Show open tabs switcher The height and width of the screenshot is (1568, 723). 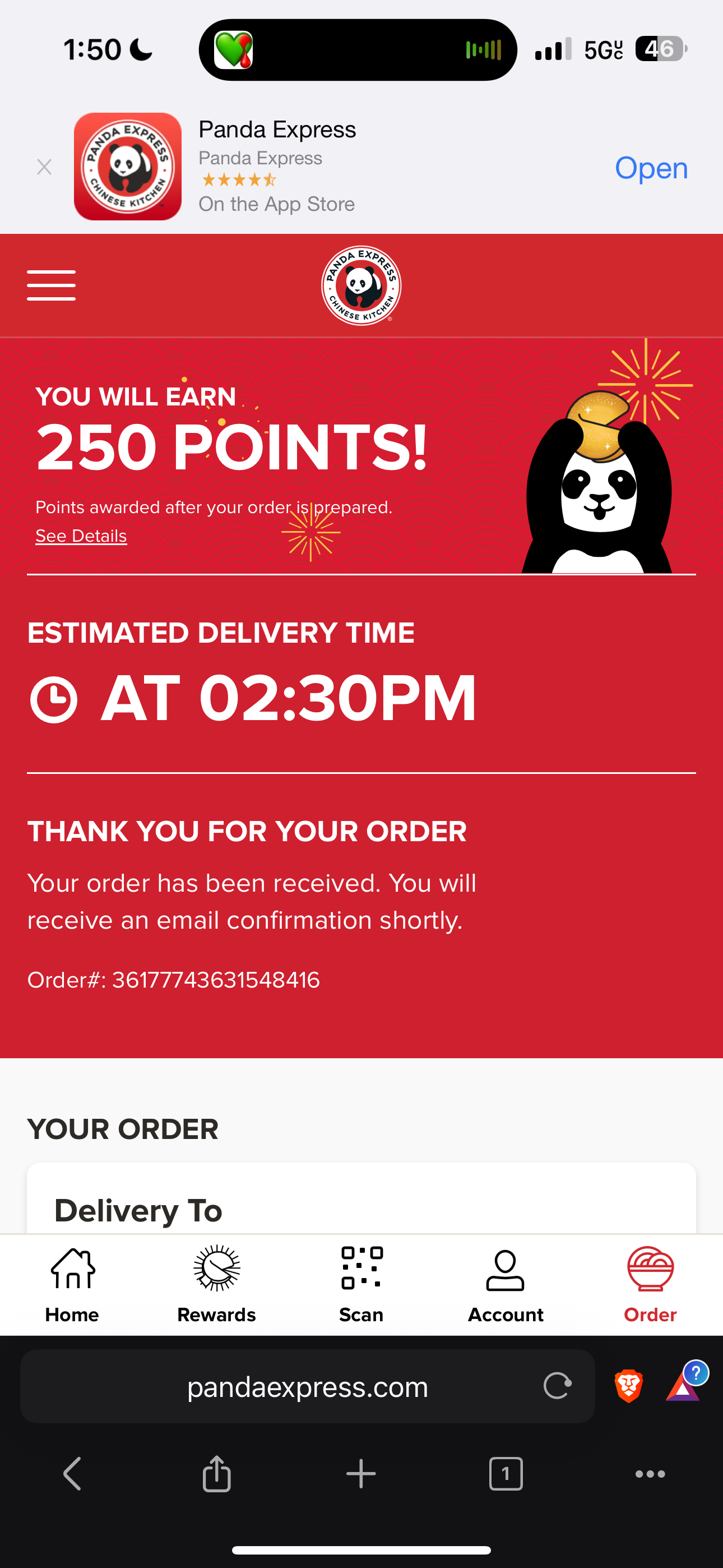506,1474
